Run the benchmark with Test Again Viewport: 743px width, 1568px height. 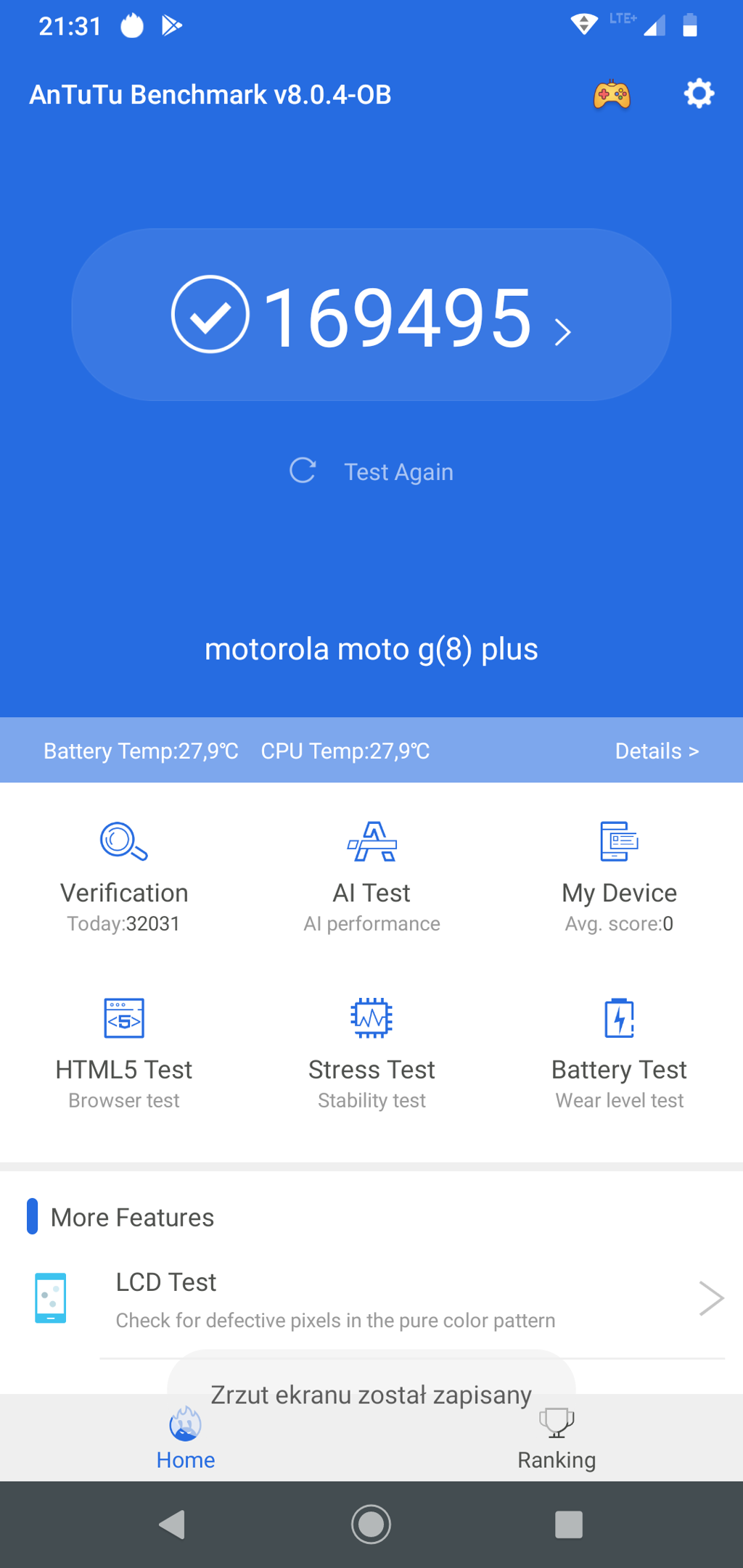(371, 471)
